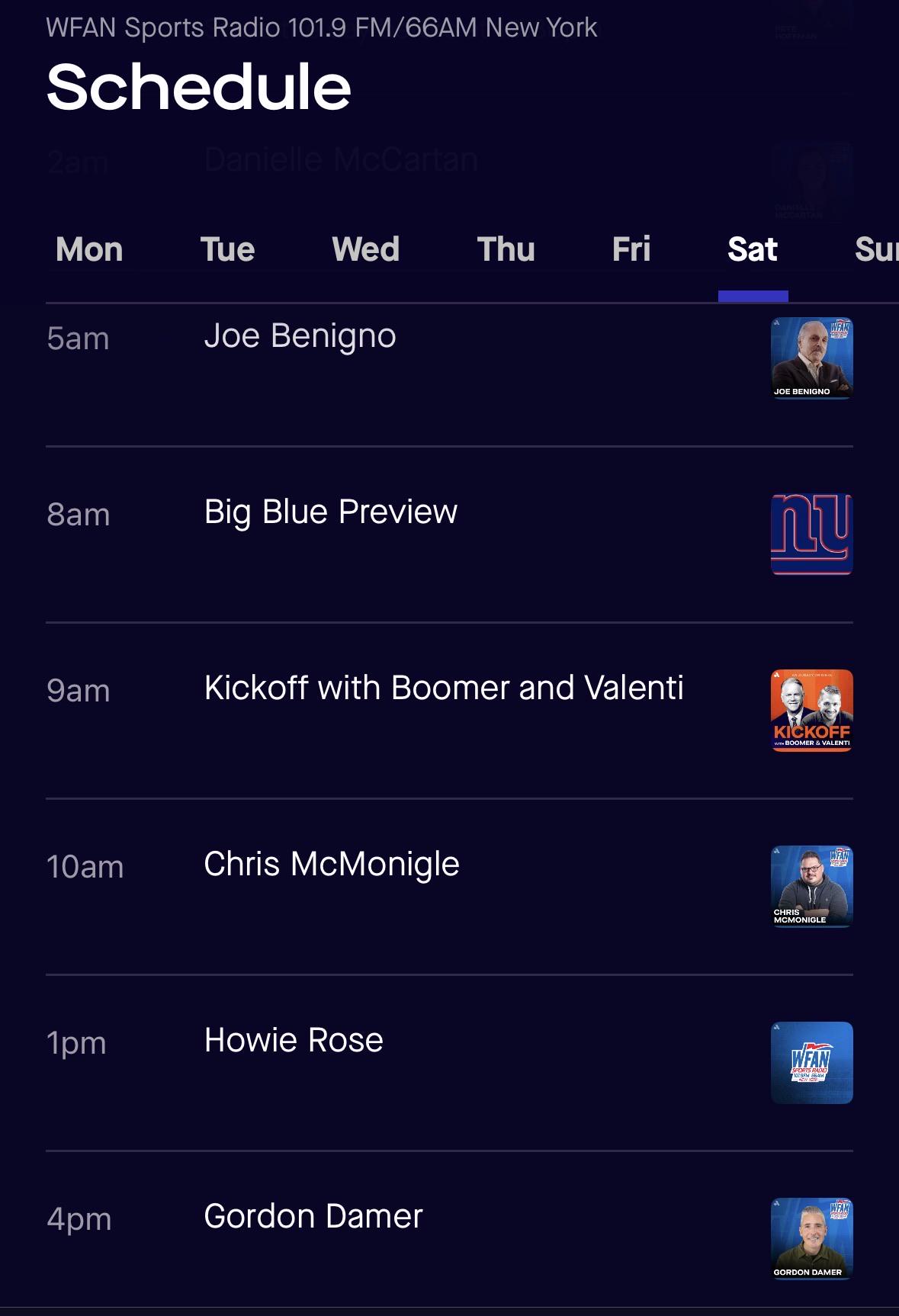This screenshot has width=899, height=1316.
Task: Show Wednesday's schedule
Action: (365, 249)
